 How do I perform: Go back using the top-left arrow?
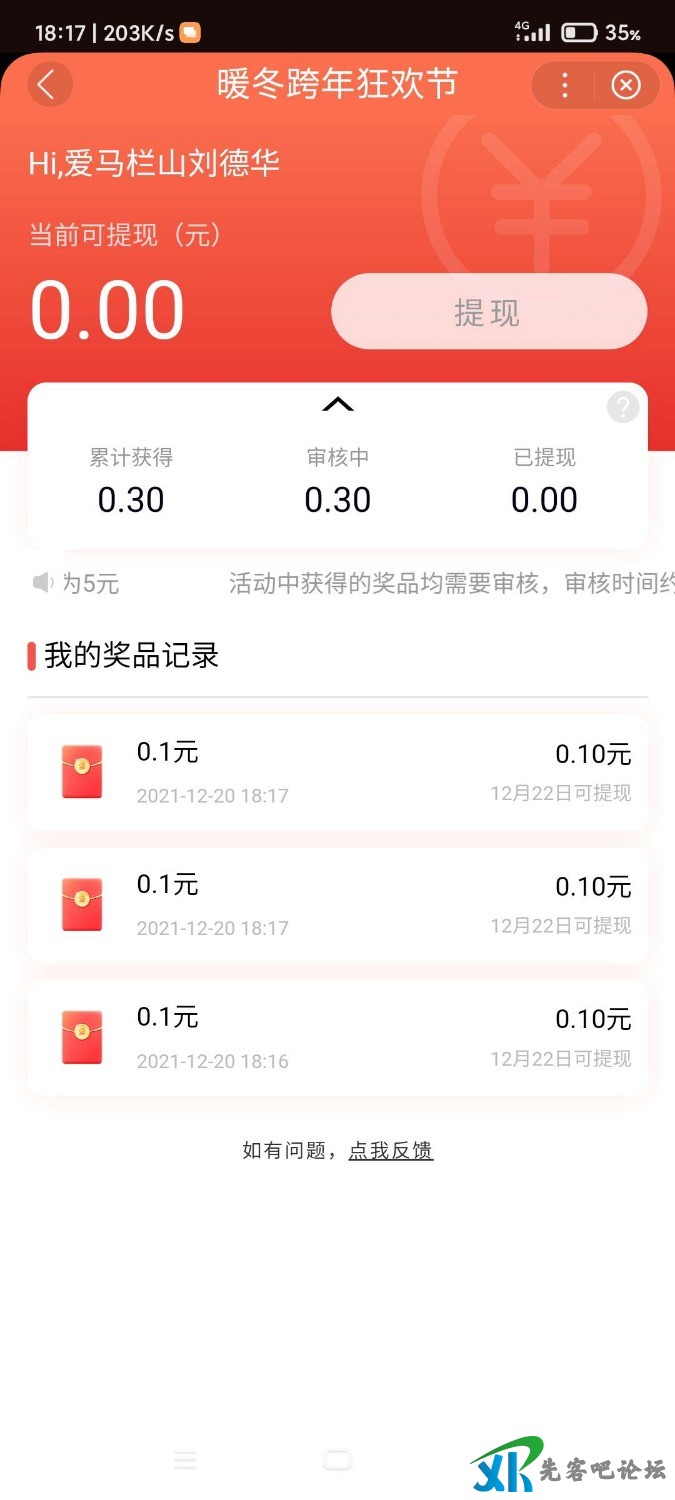pyautogui.click(x=49, y=85)
